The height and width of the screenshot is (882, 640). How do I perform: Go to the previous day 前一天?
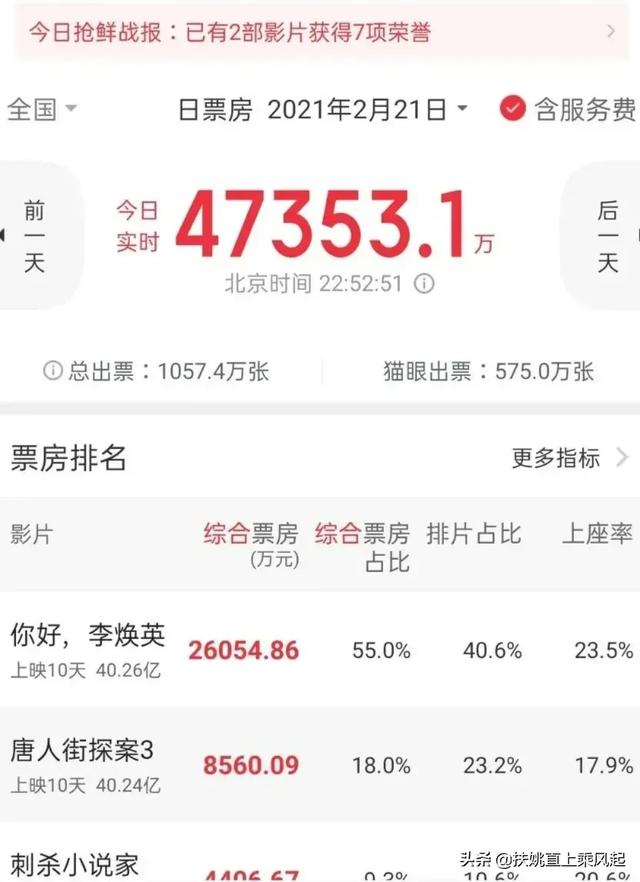click(36, 236)
